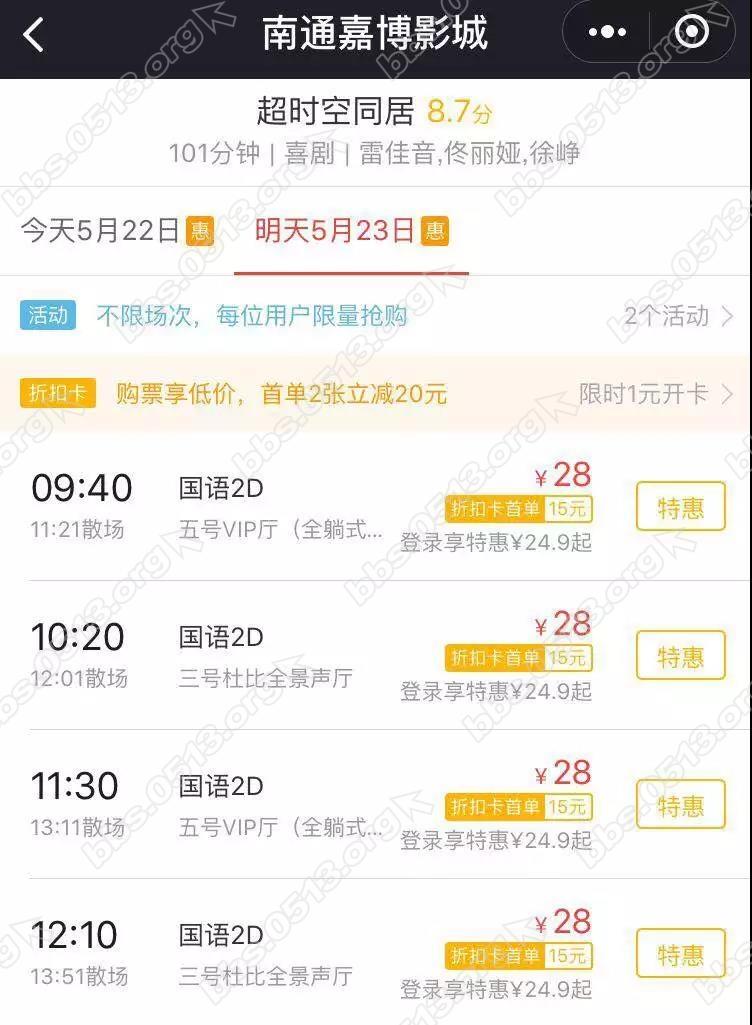Image resolution: width=752 pixels, height=1025 pixels.
Task: Tap 特惠 button for the 09:40 showing
Action: click(x=682, y=507)
